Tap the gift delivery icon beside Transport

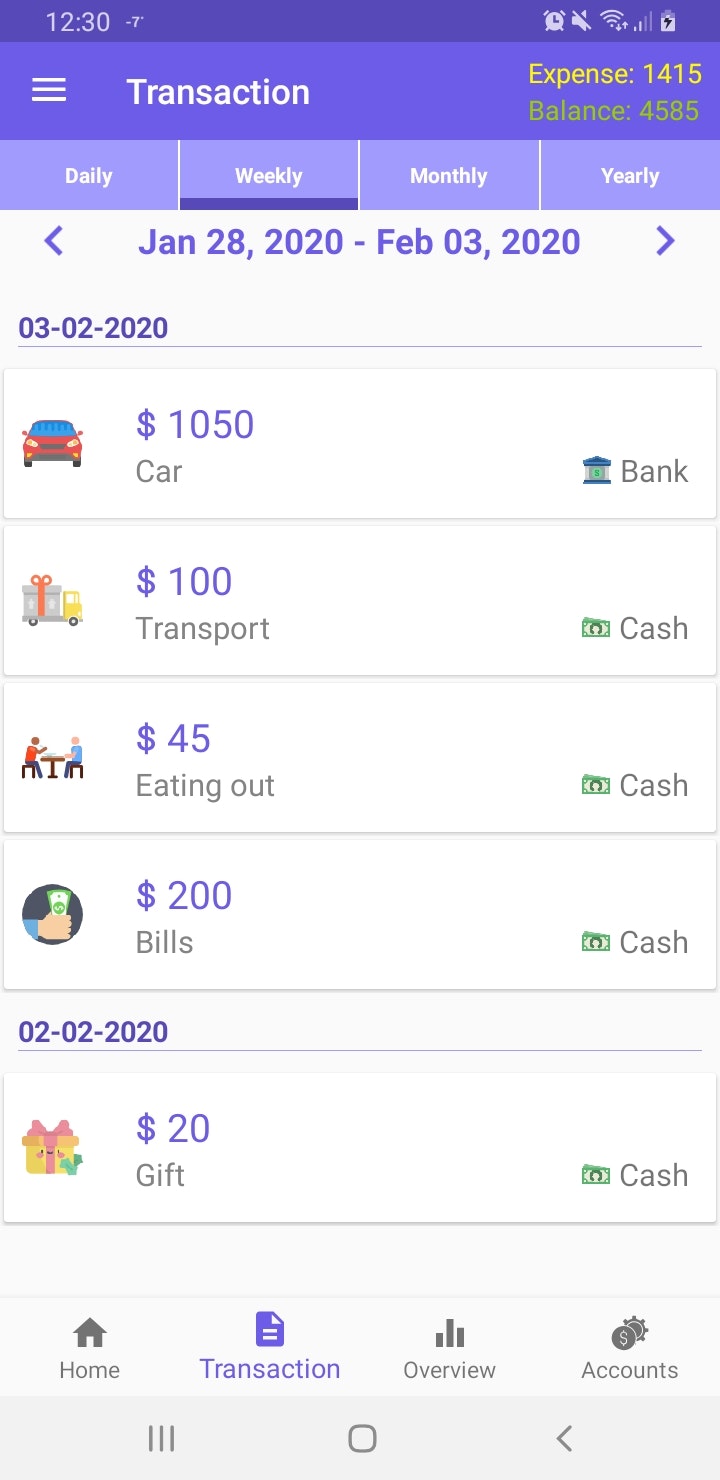pos(53,600)
